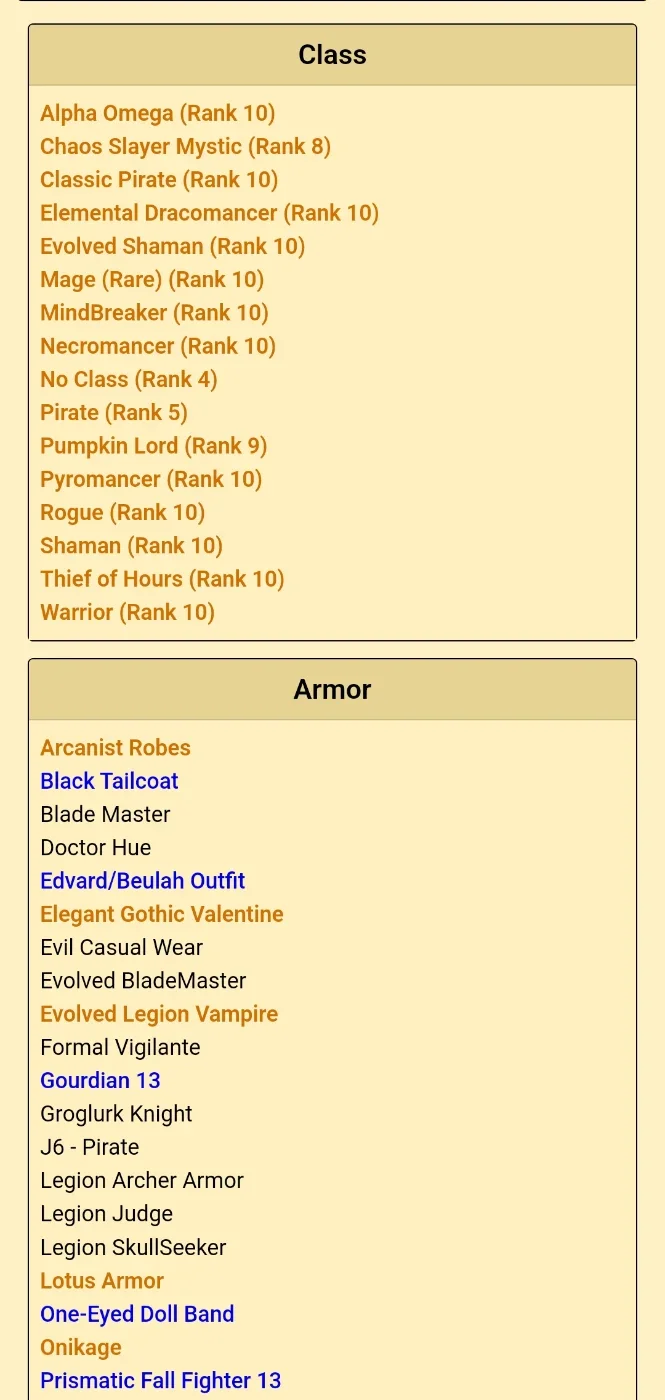Open the Alpha Omega (Rank 10) class link
The height and width of the screenshot is (1400, 665).
pos(158,113)
